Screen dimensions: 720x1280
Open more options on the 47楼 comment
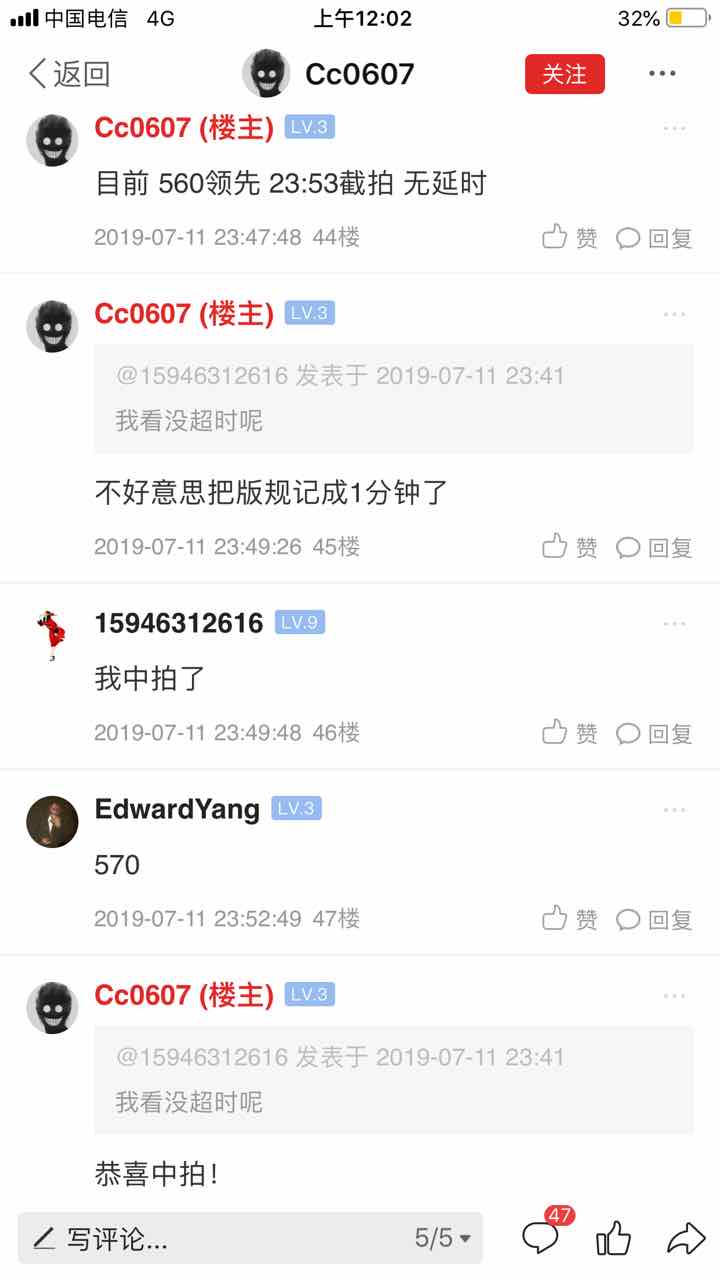click(674, 809)
